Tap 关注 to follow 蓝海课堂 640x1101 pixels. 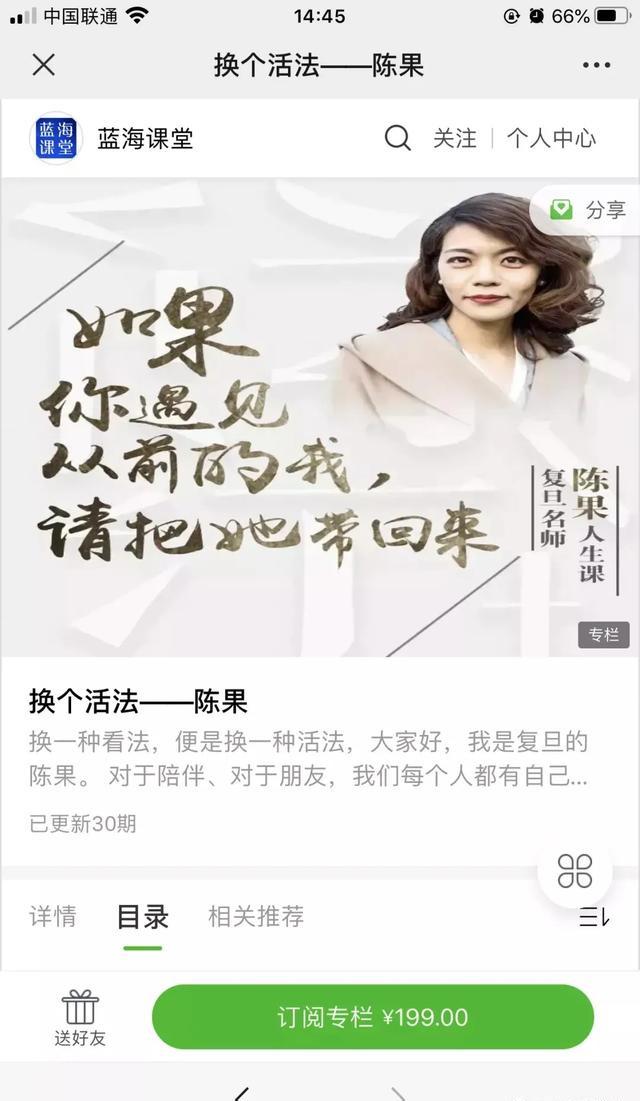pyautogui.click(x=454, y=138)
